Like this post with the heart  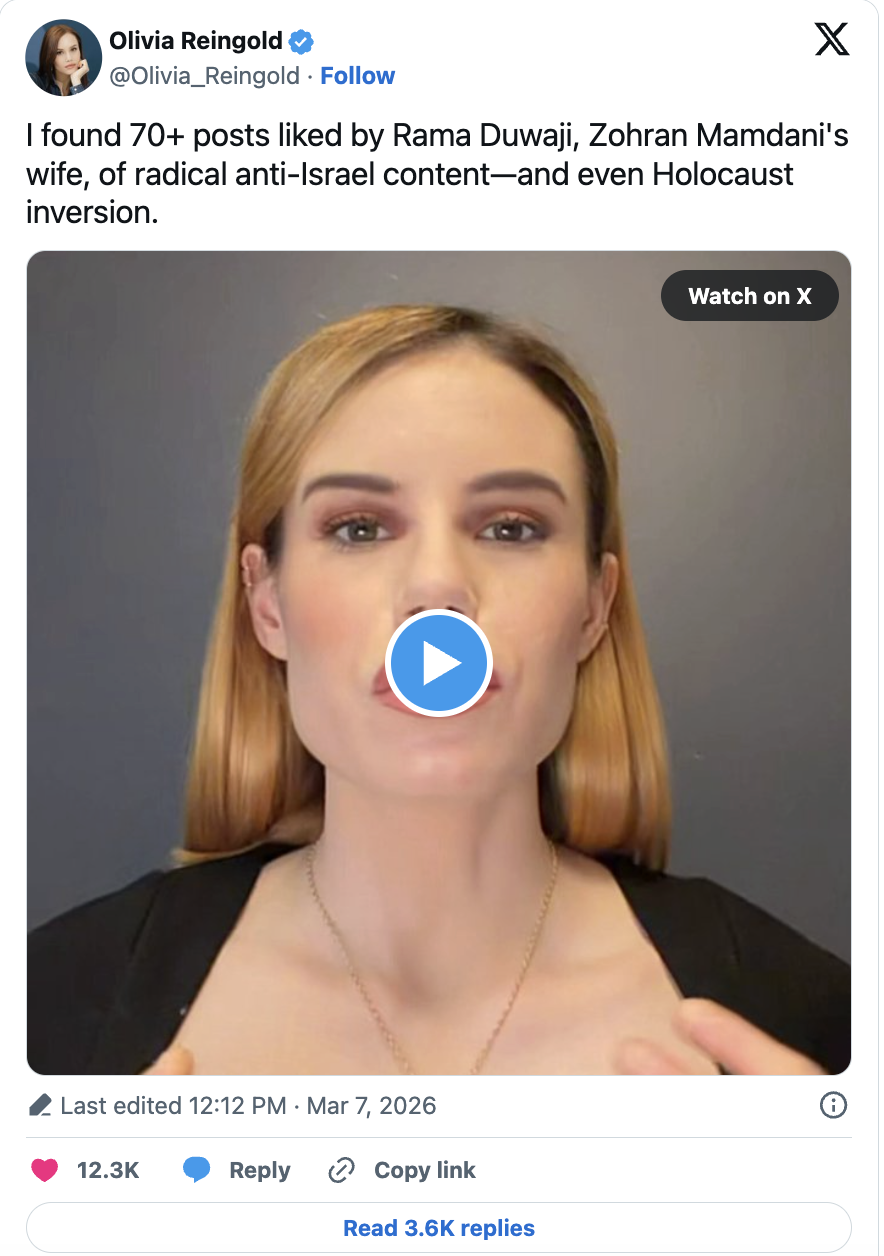click(x=46, y=1170)
